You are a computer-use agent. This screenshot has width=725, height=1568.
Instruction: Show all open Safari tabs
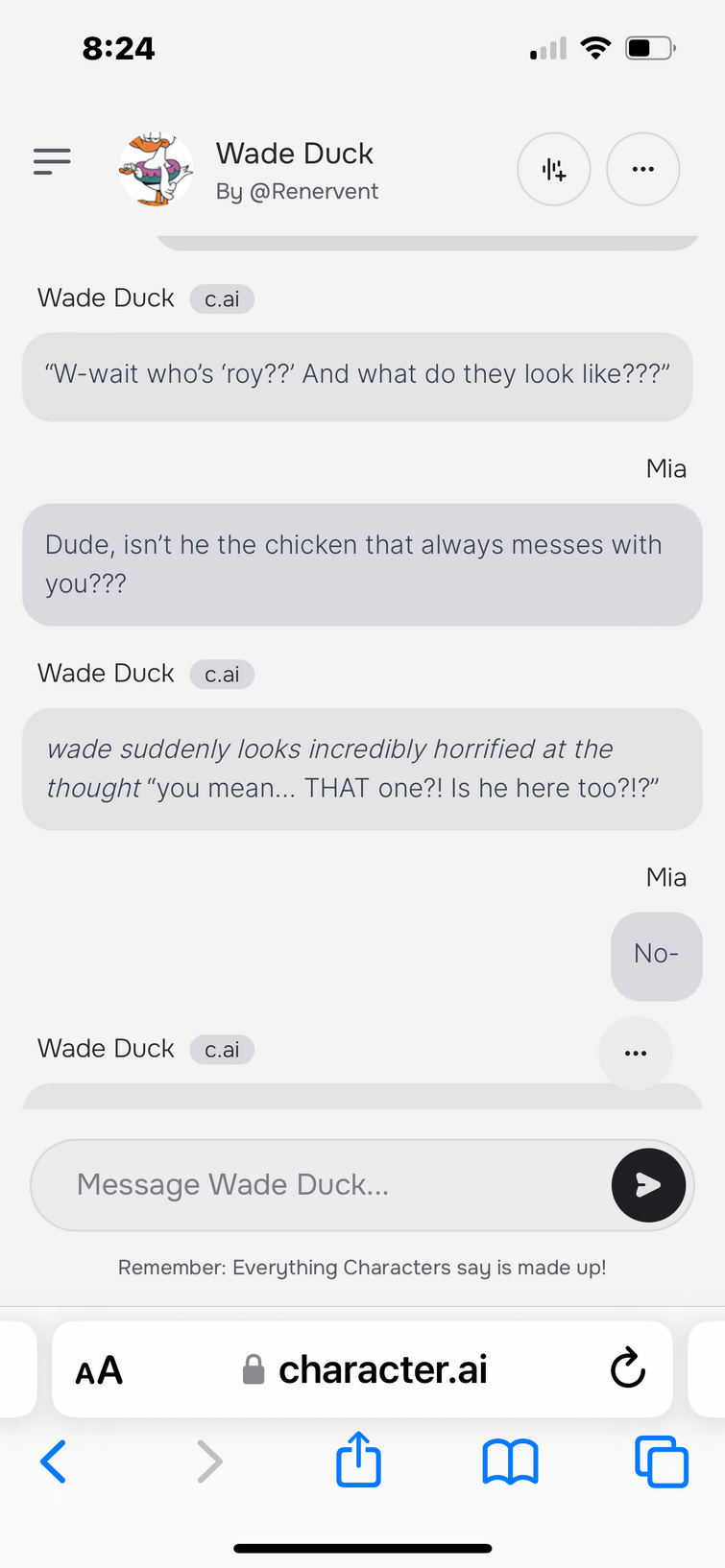point(662,1461)
